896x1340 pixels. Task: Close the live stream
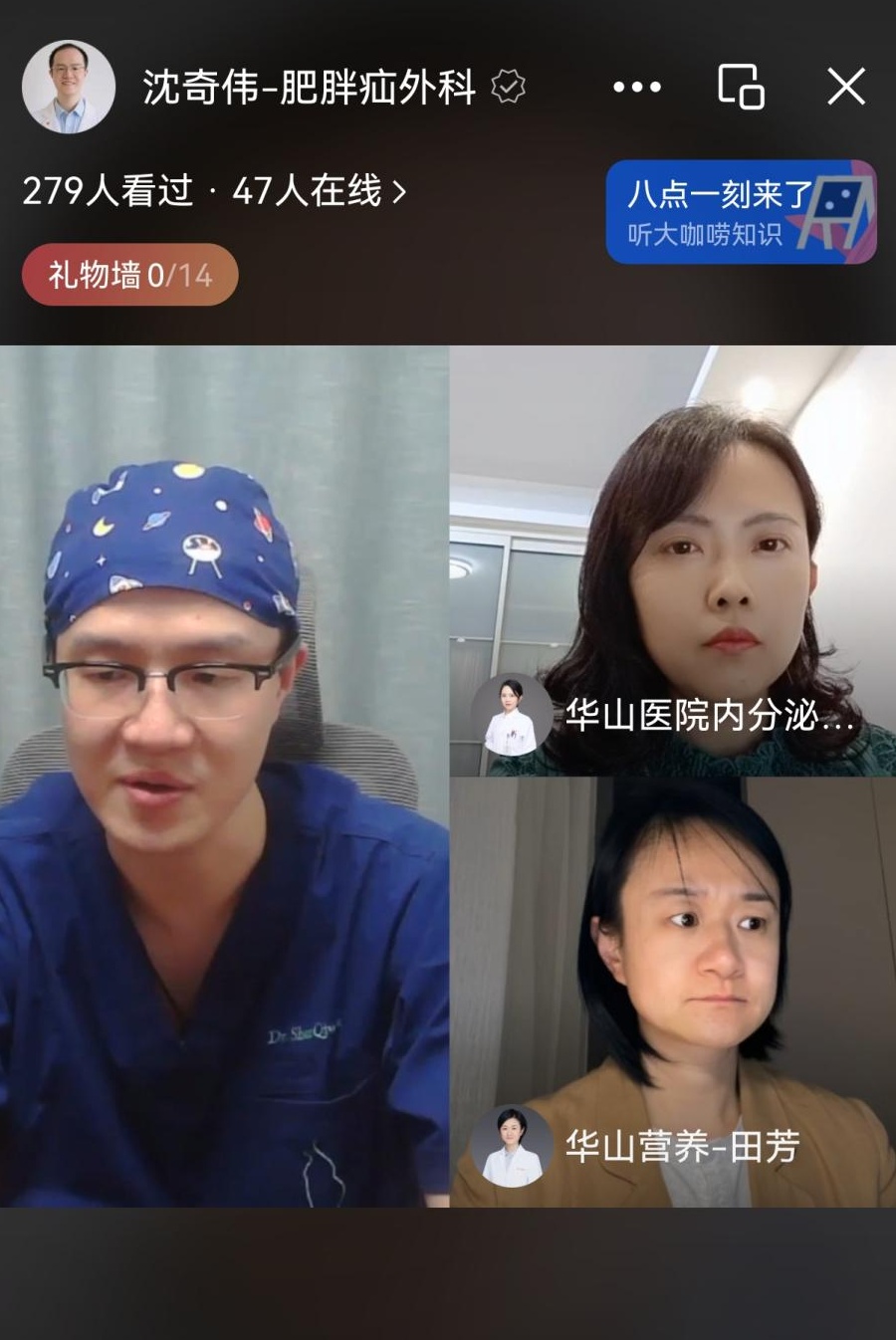tap(846, 87)
